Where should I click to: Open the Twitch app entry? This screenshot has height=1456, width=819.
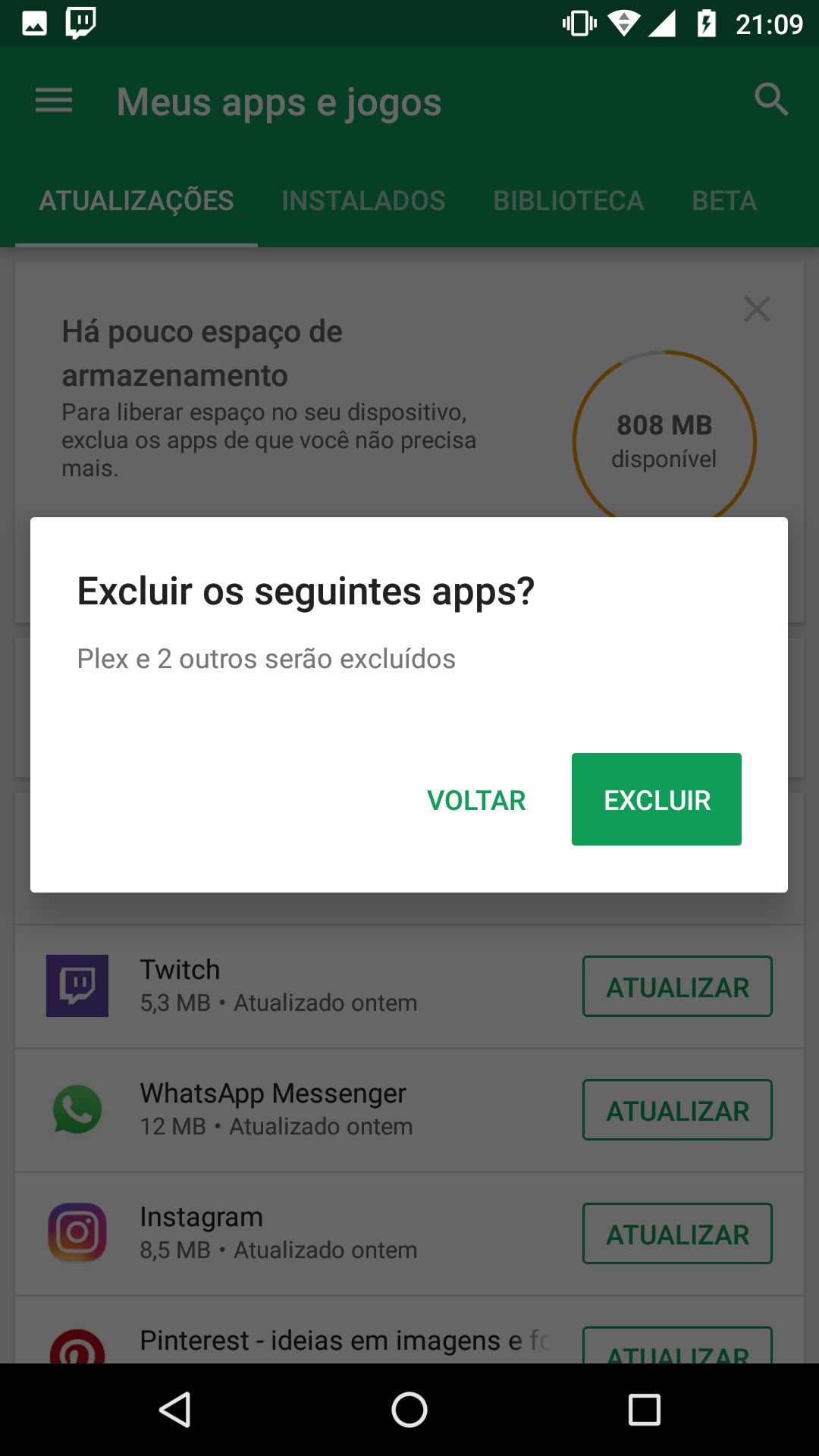tap(296, 987)
